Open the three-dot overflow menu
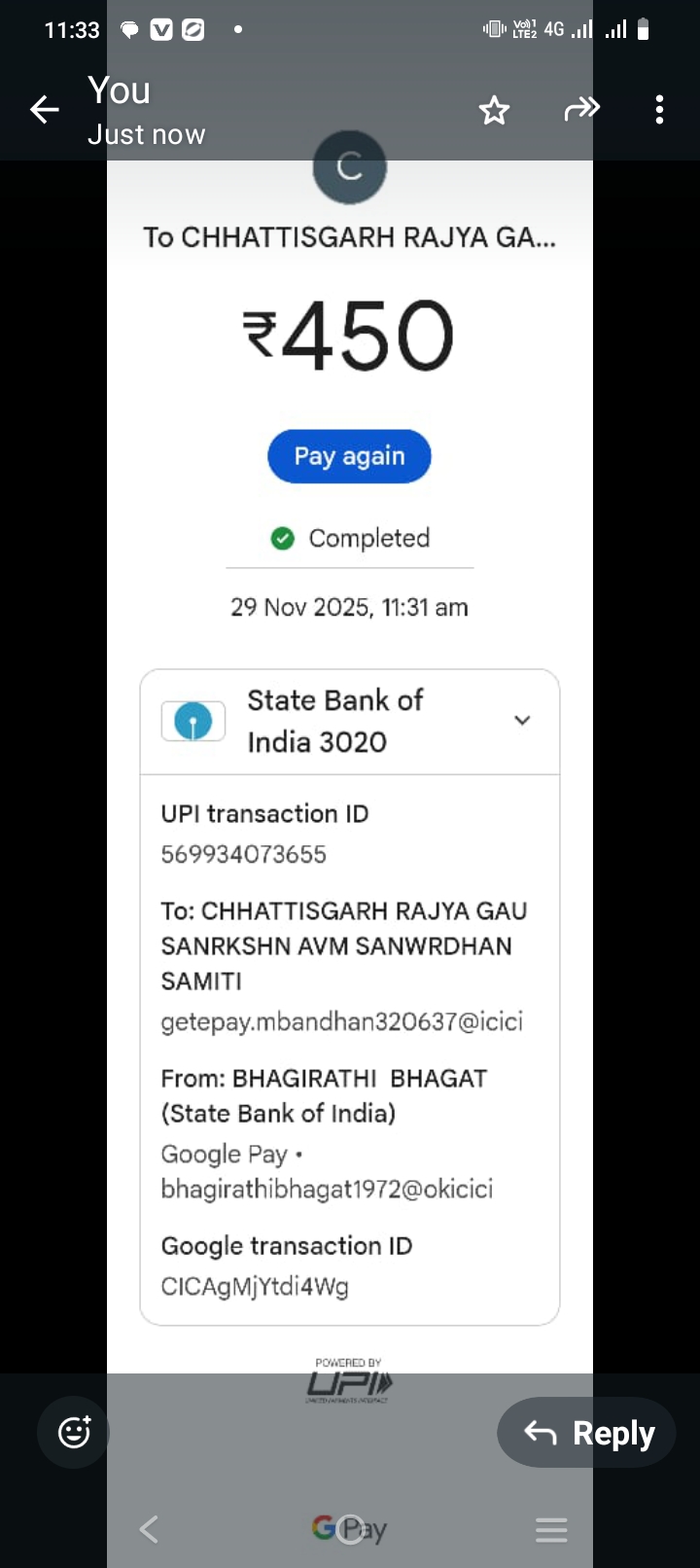Viewport: 700px width, 1568px height. (x=659, y=110)
